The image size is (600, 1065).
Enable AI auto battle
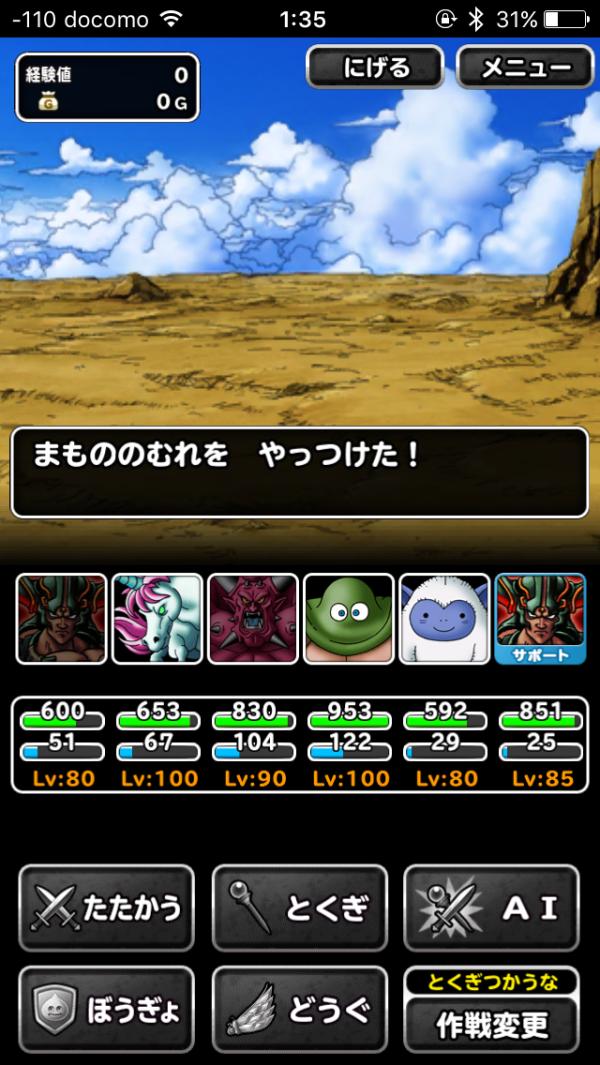pos(491,908)
